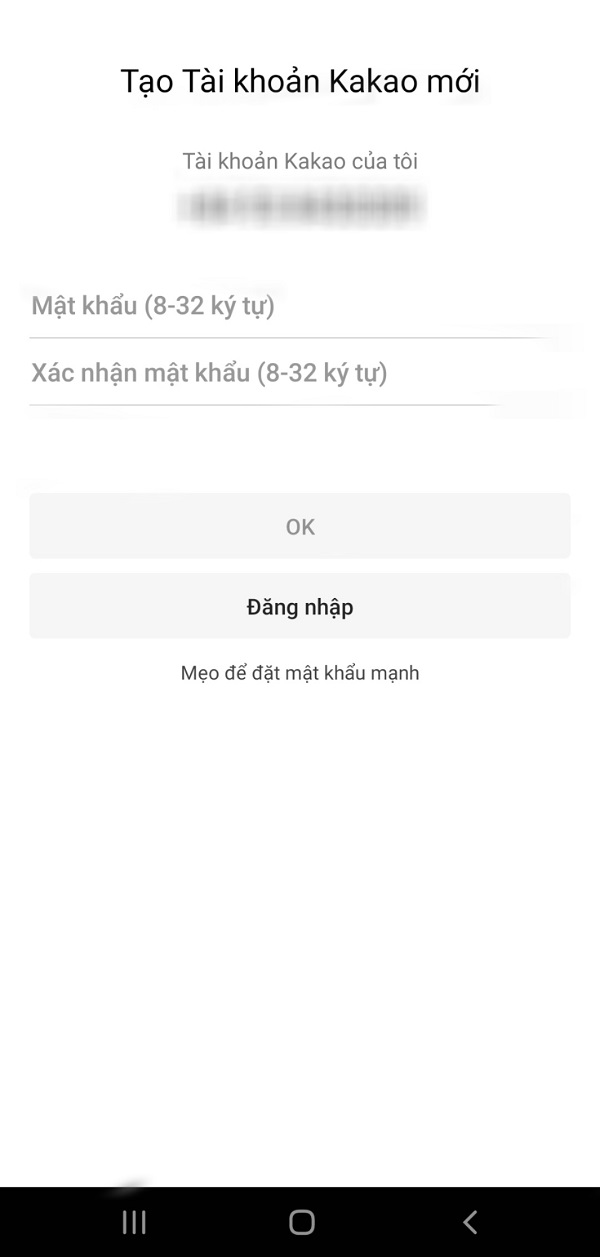Confirm with the OK button
Viewport: 600px width, 1257px height.
(300, 526)
